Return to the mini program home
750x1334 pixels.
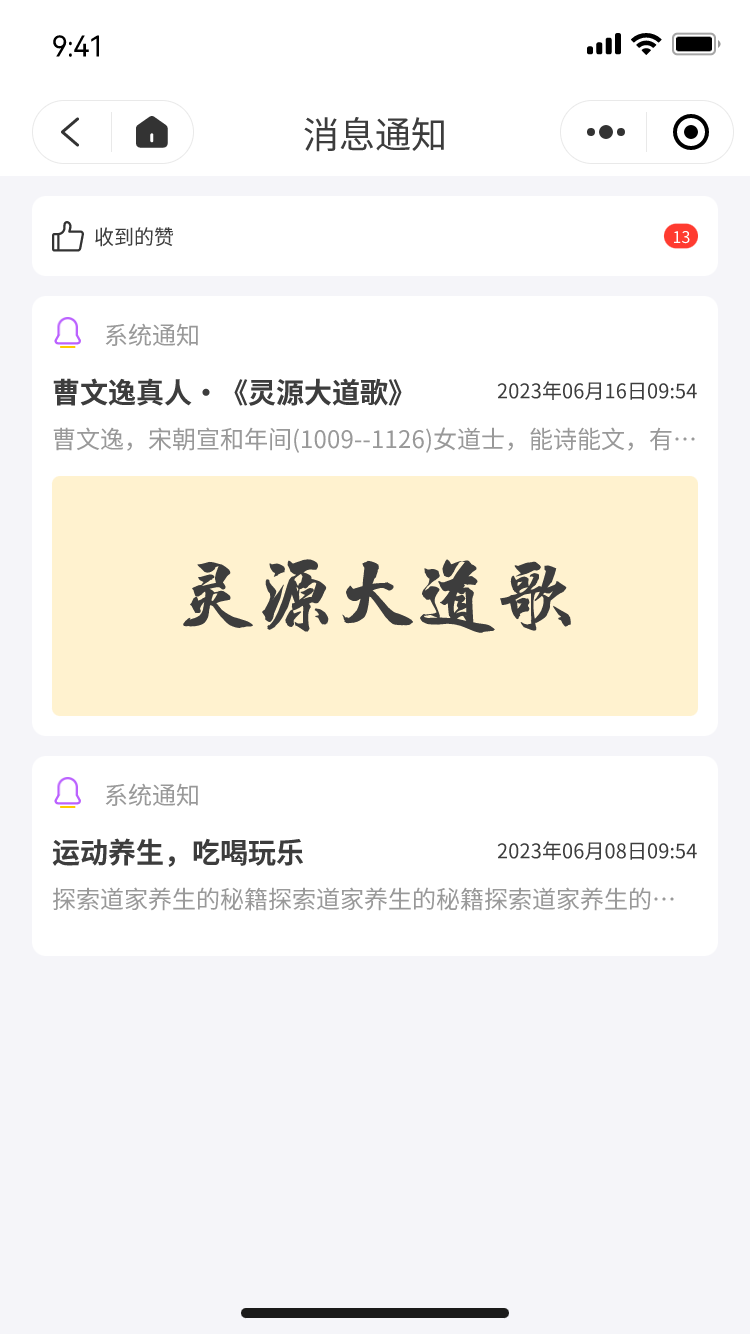152,132
